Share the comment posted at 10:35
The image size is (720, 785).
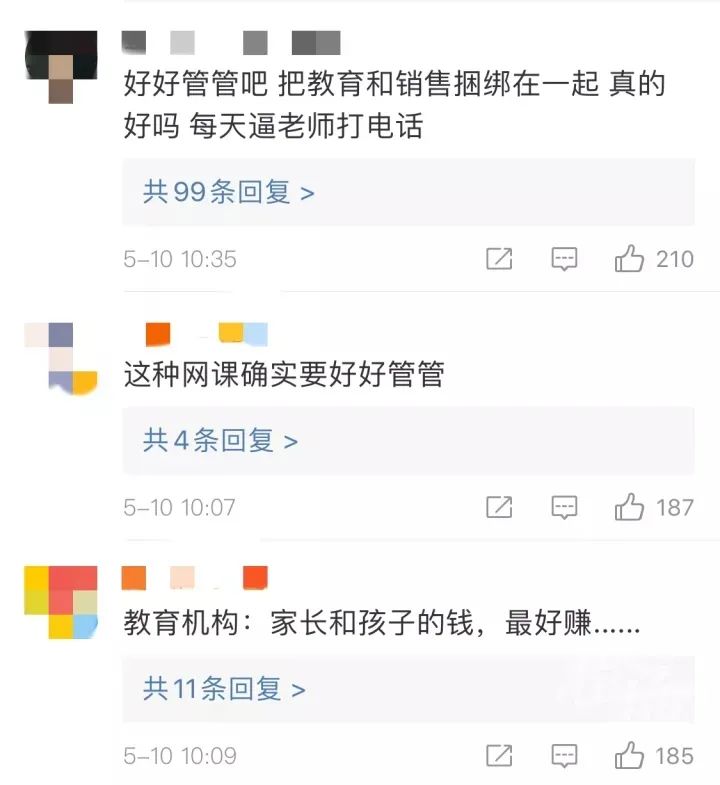[499, 260]
